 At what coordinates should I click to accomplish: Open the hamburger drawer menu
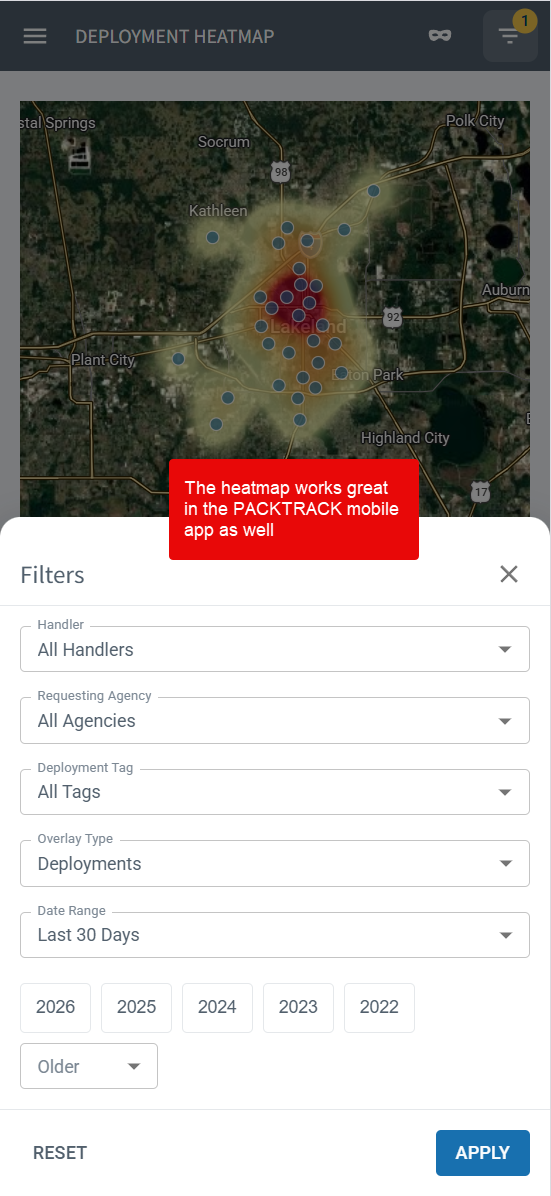[35, 36]
